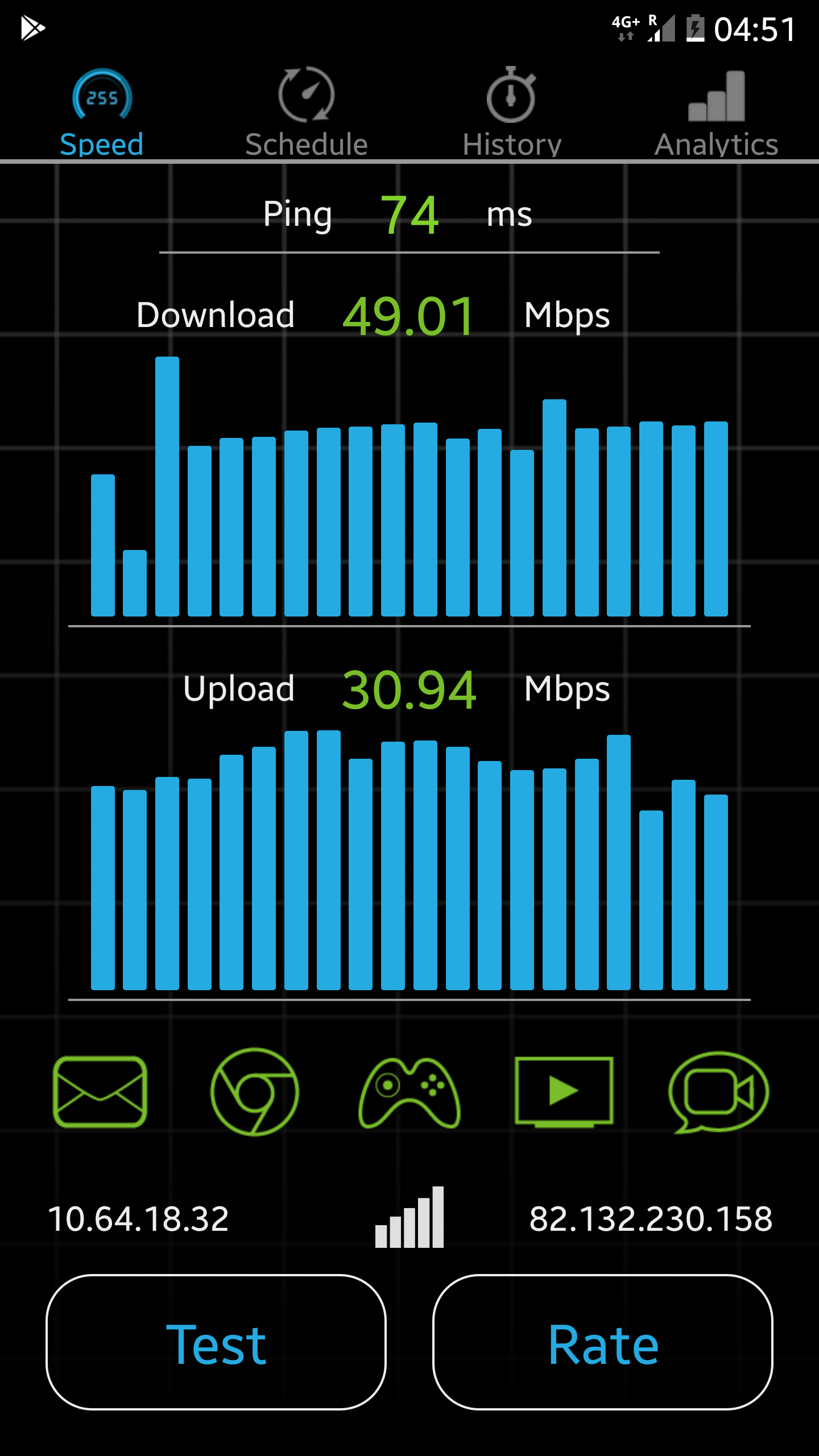The image size is (819, 1456).
Task: Start a new speed test with Test button
Action: tap(216, 1342)
